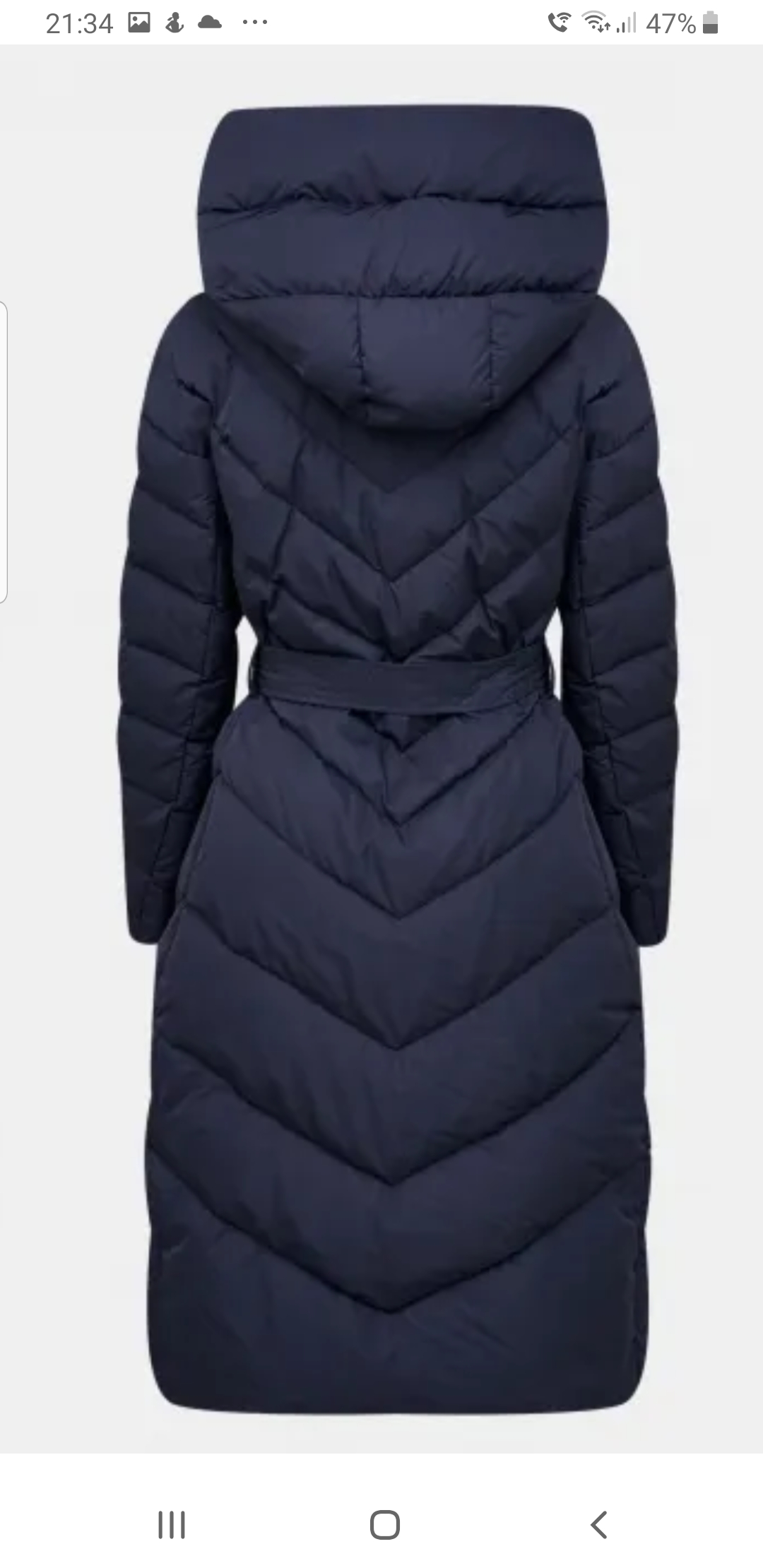Go back with the navigation bar arrow
Image resolution: width=763 pixels, height=1568 pixels.
click(598, 1524)
